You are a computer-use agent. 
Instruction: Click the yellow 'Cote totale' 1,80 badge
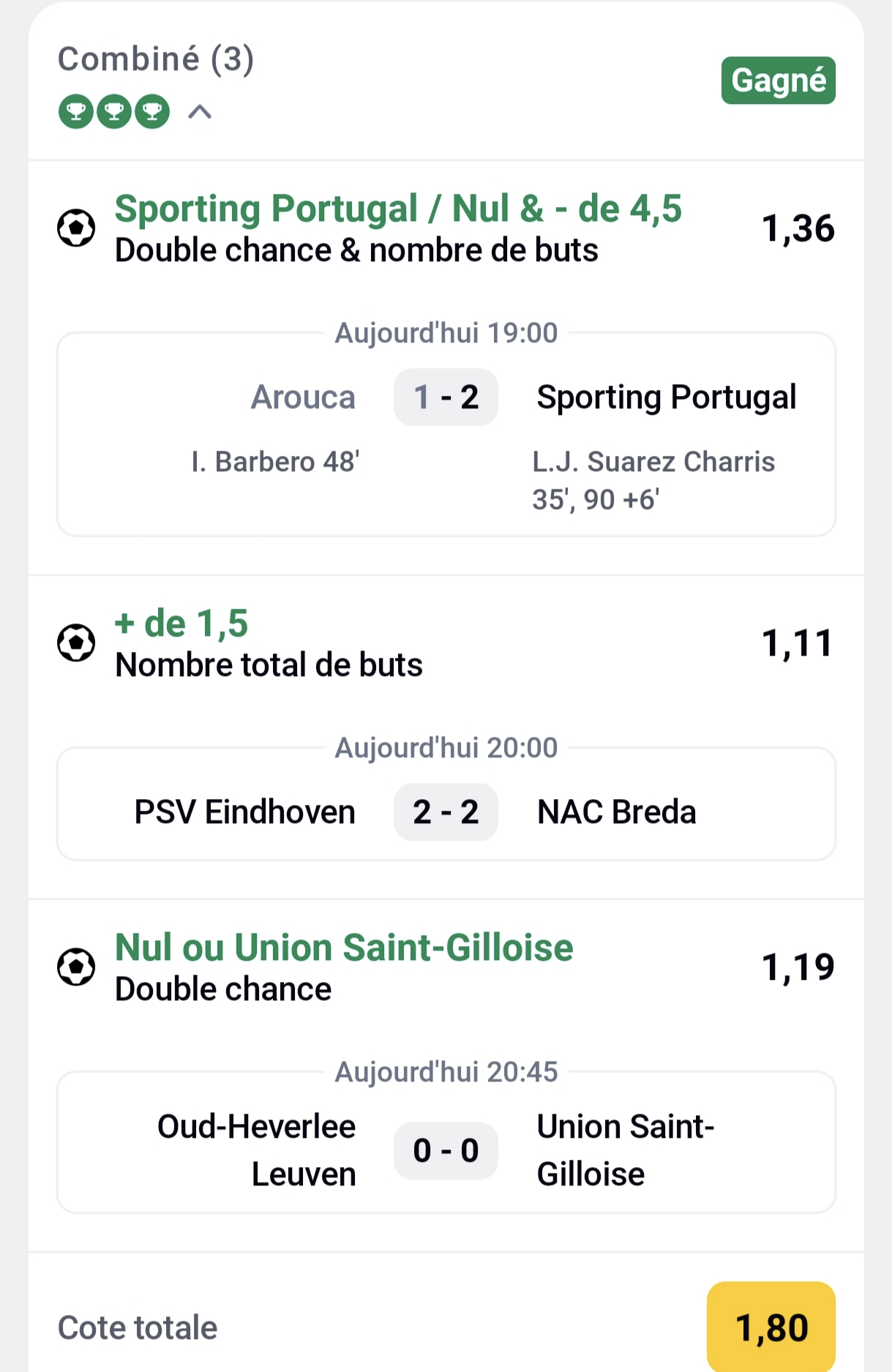tap(772, 1327)
